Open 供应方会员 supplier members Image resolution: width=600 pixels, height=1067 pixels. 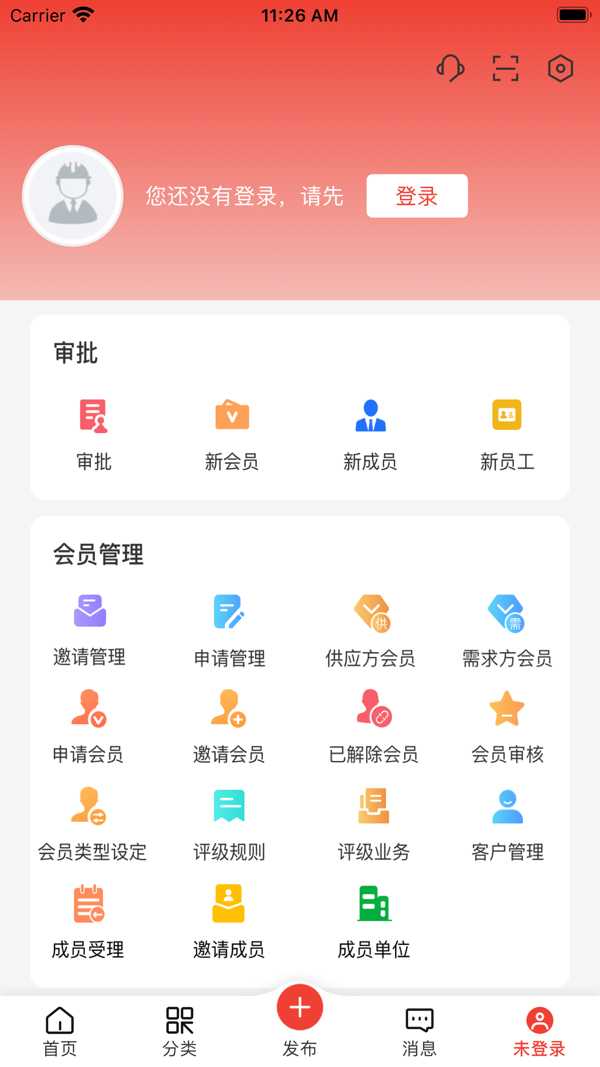click(370, 629)
